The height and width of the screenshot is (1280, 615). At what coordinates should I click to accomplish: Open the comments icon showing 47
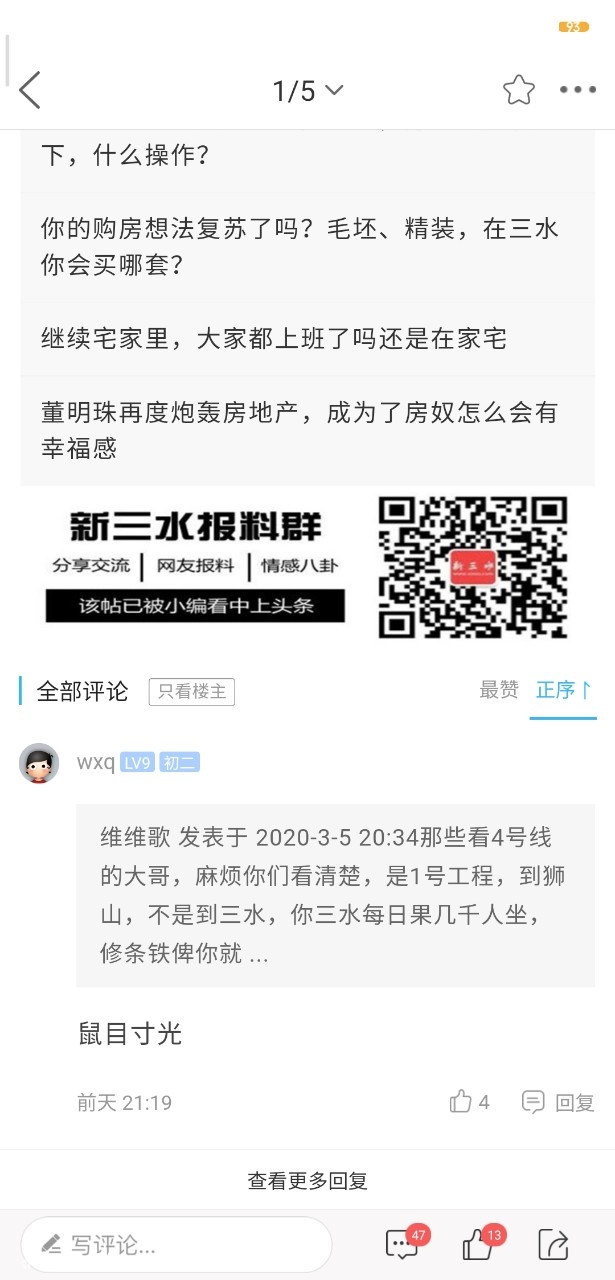(403, 1245)
